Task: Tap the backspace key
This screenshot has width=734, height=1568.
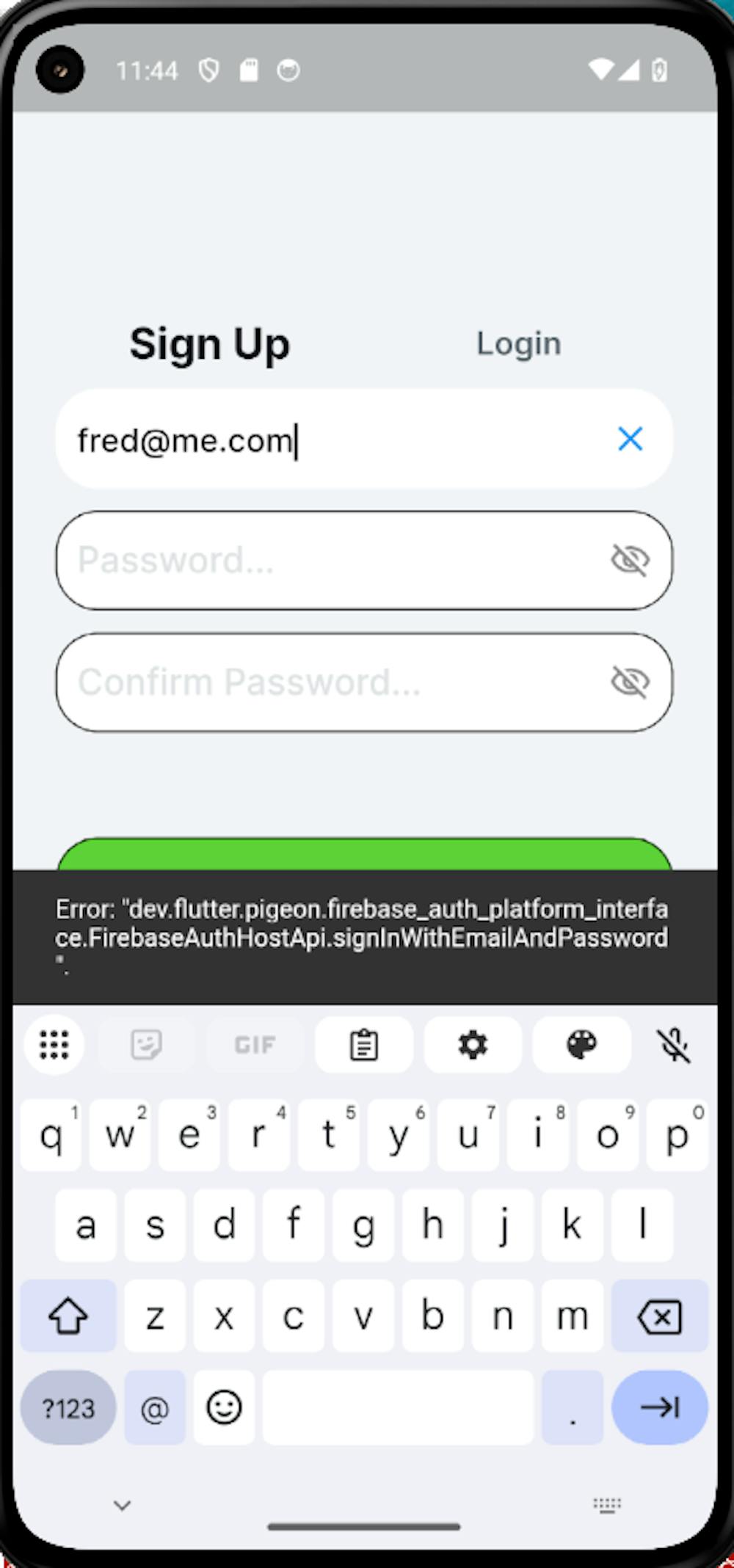Action: point(659,1317)
